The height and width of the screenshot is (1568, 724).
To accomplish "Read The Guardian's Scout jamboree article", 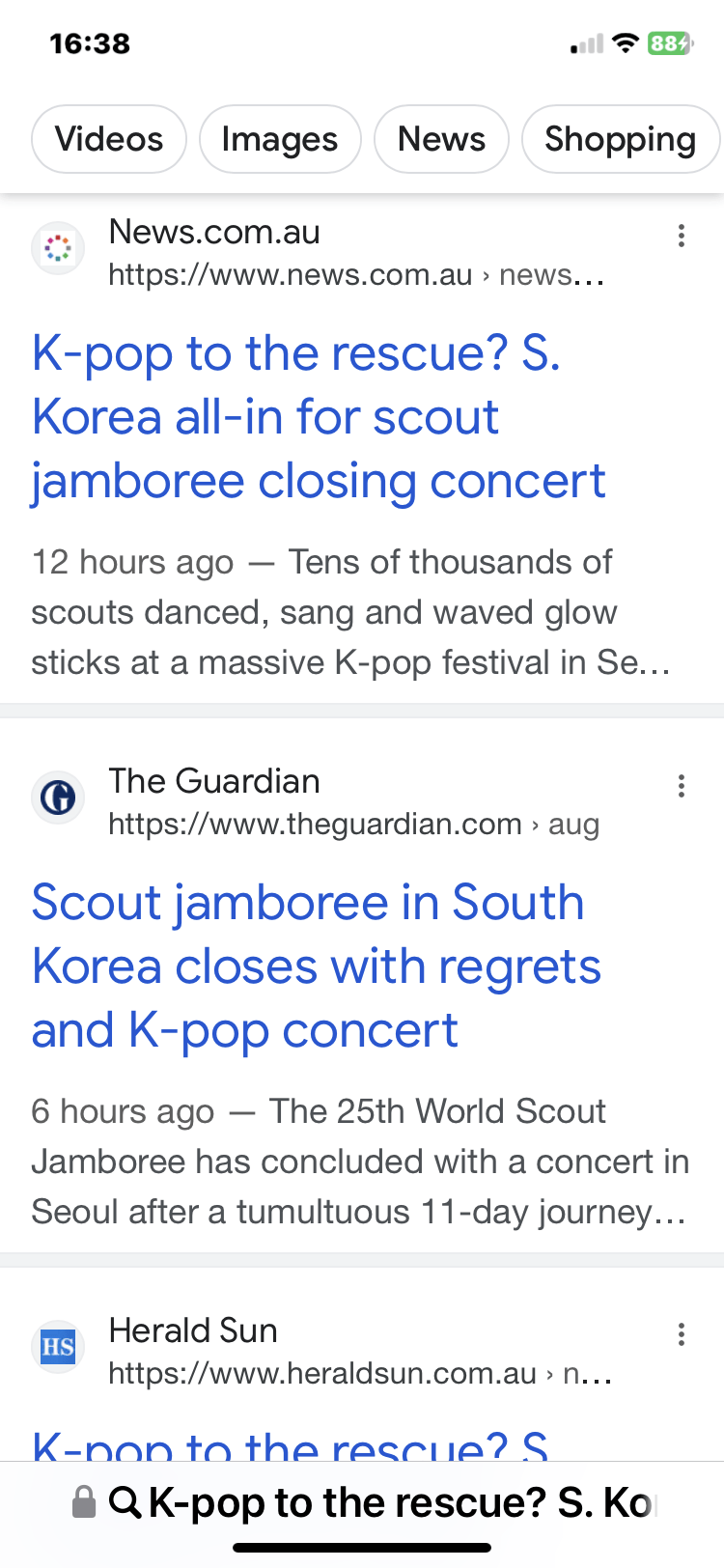I will click(317, 966).
